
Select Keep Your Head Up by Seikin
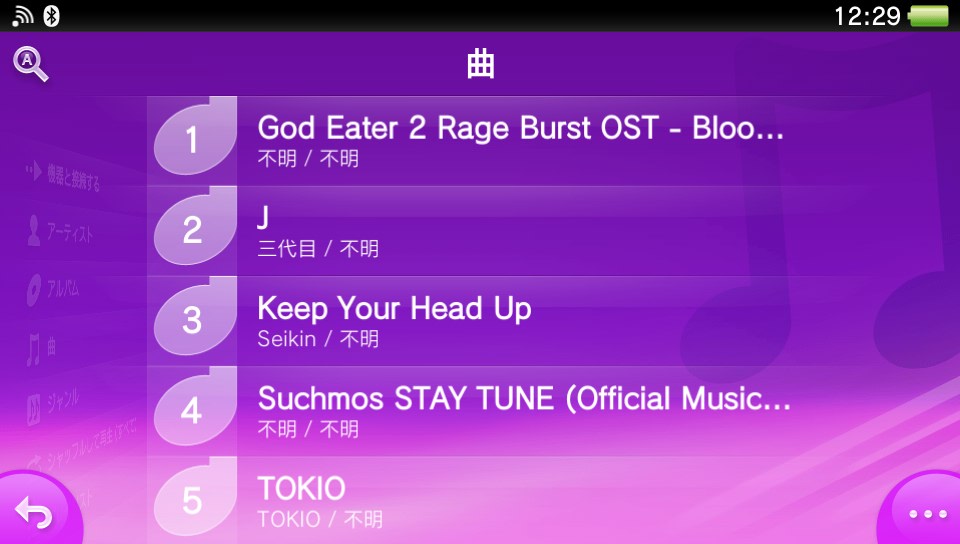[x=520, y=321]
